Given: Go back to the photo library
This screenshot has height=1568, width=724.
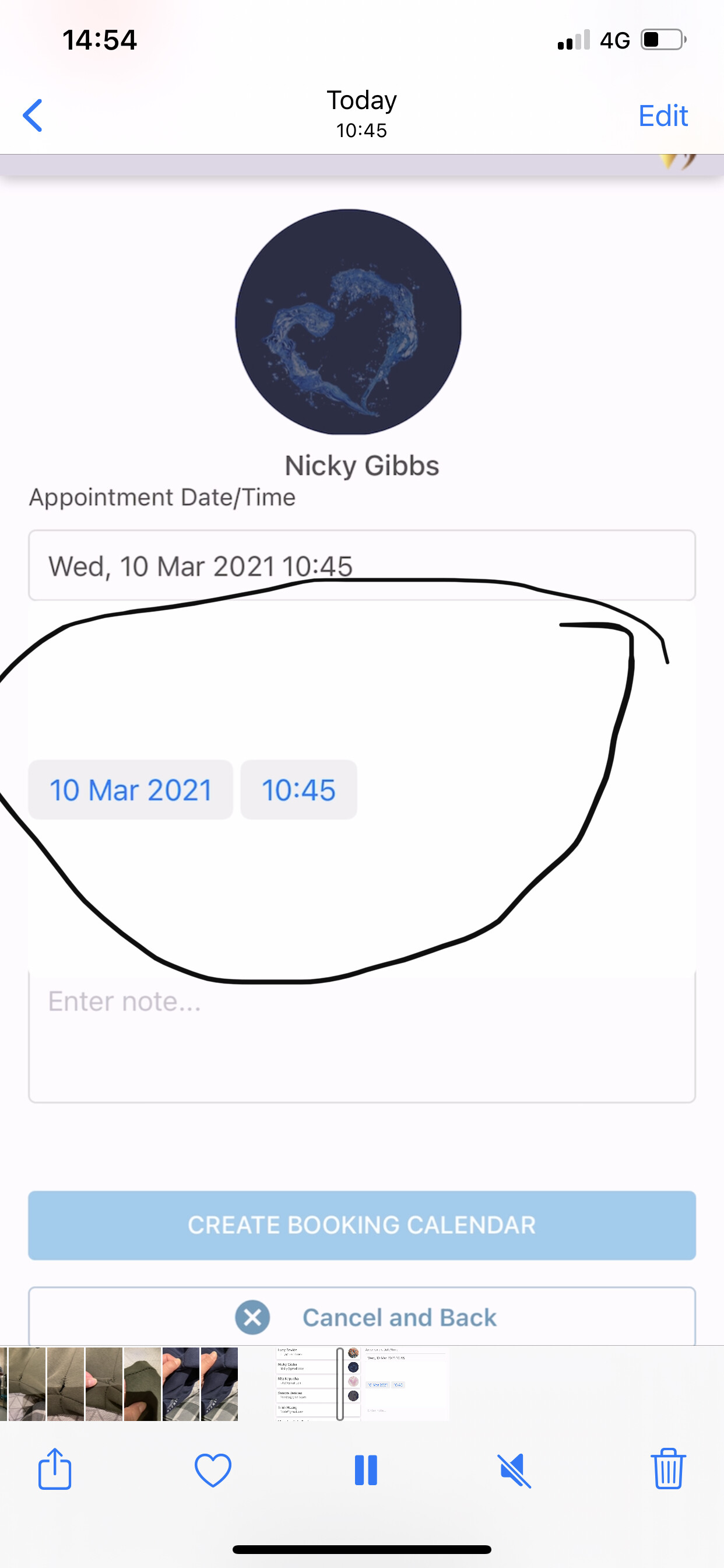Looking at the screenshot, I should point(33,116).
